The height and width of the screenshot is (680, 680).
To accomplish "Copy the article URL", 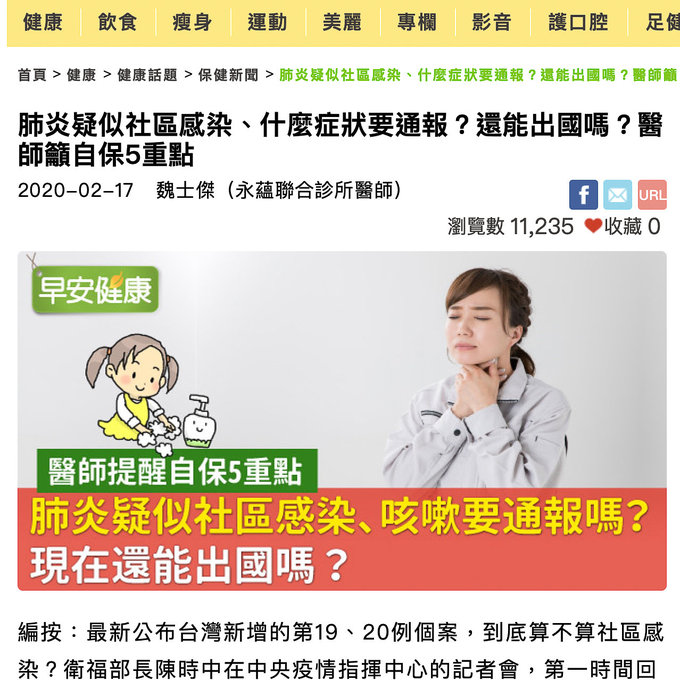I will coord(652,194).
